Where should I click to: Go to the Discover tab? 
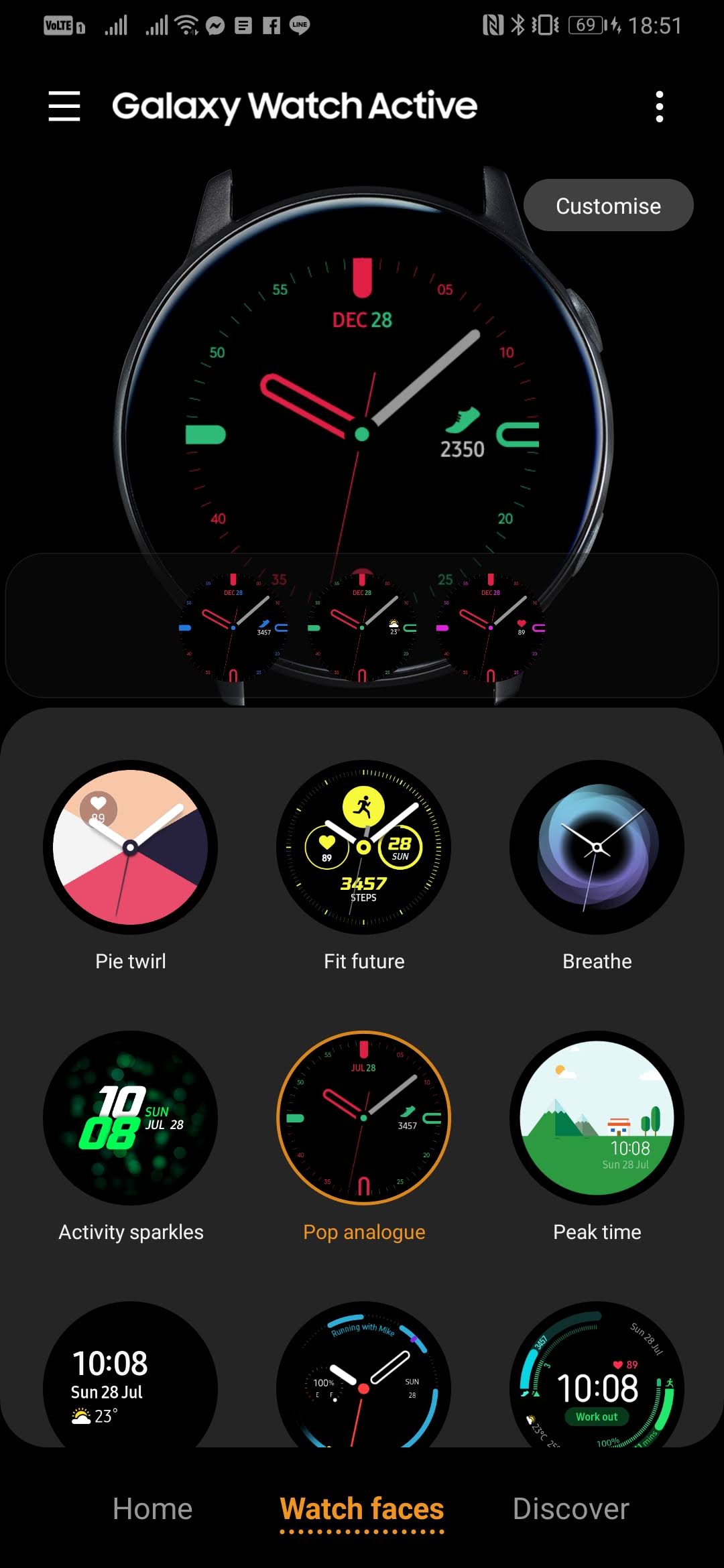pos(570,1509)
